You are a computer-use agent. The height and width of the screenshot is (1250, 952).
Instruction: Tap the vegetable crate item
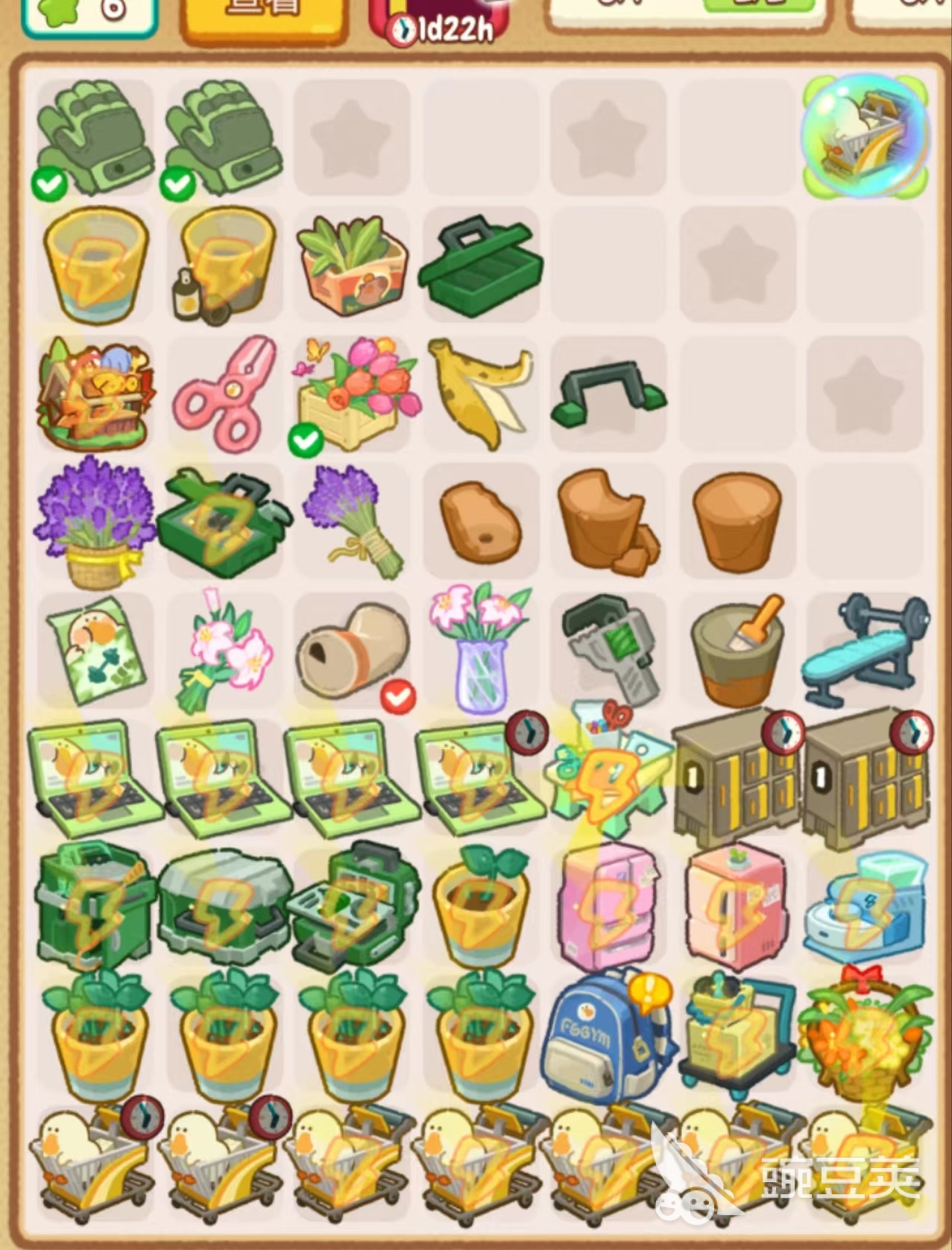point(353,264)
